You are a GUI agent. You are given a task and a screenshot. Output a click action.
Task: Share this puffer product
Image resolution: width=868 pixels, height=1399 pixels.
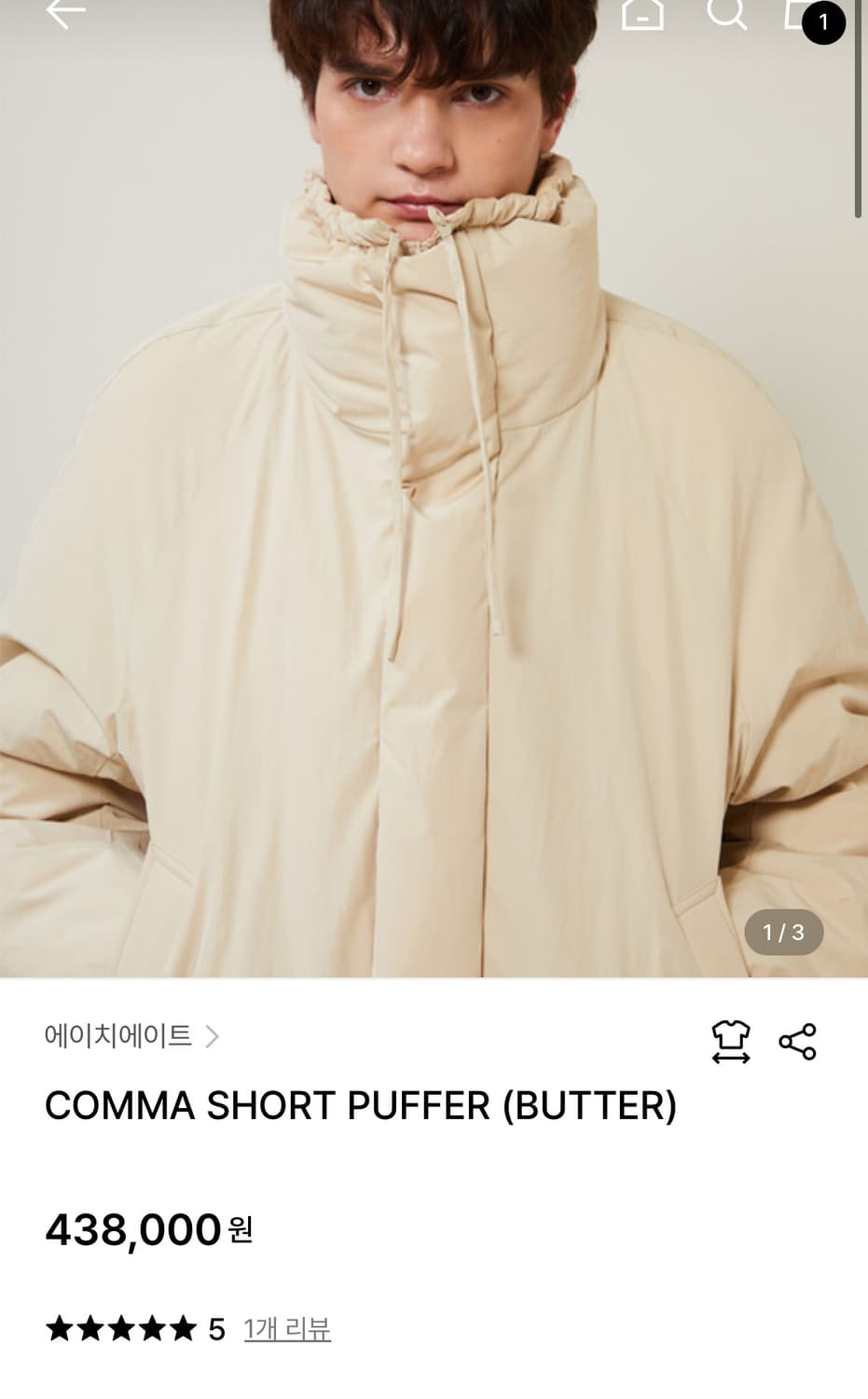click(797, 1042)
